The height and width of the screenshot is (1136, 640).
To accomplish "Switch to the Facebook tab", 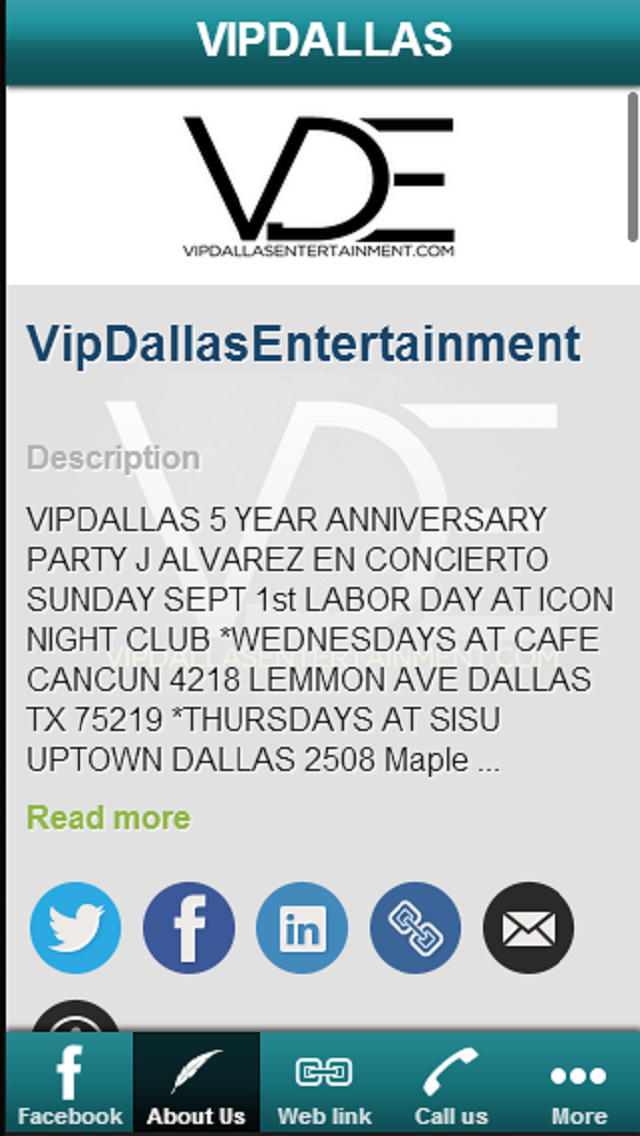I will pyautogui.click(x=70, y=1082).
